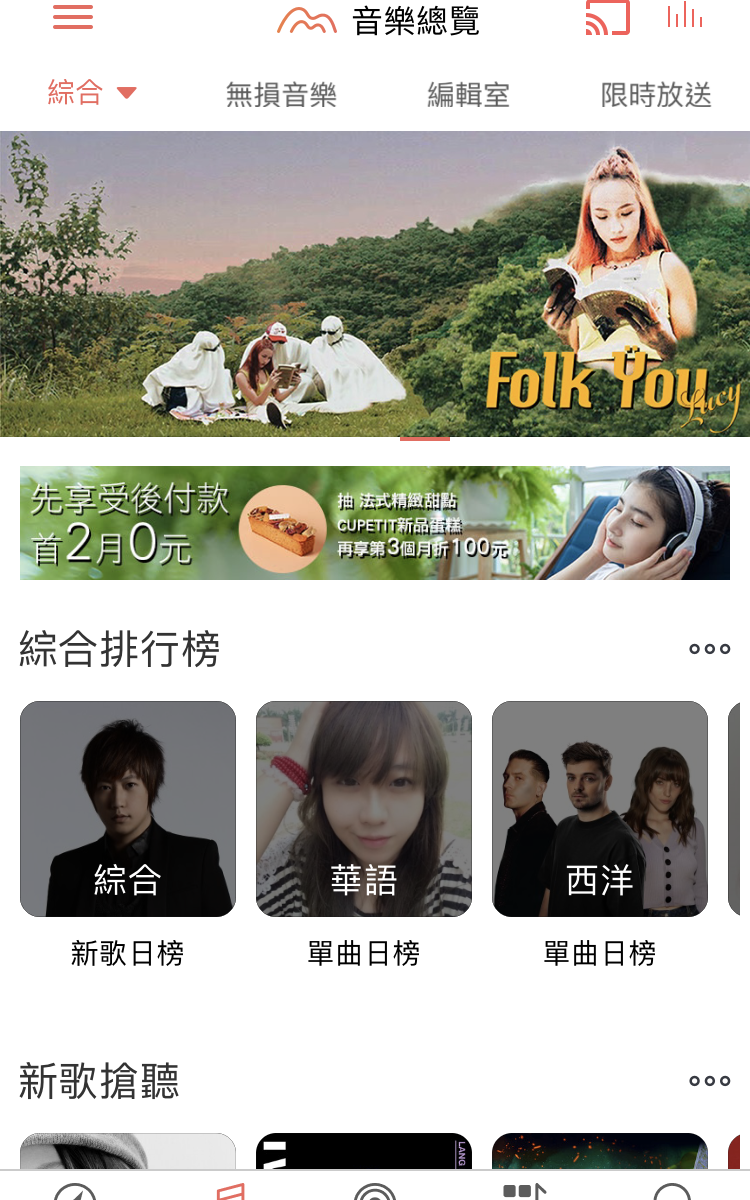
Task: View the 西洋 單曲日榜 chart
Action: 600,809
